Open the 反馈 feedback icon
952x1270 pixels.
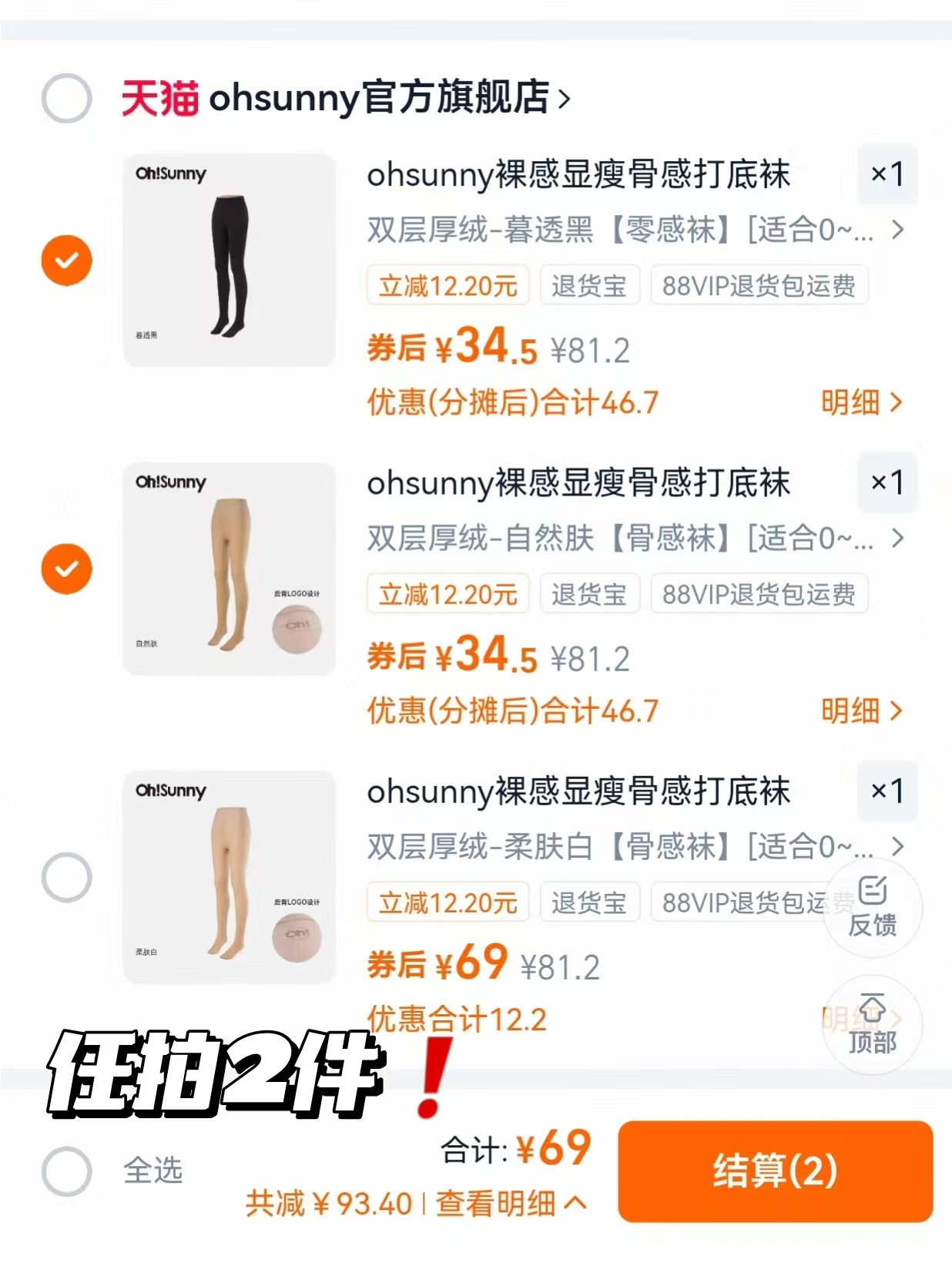point(871,909)
